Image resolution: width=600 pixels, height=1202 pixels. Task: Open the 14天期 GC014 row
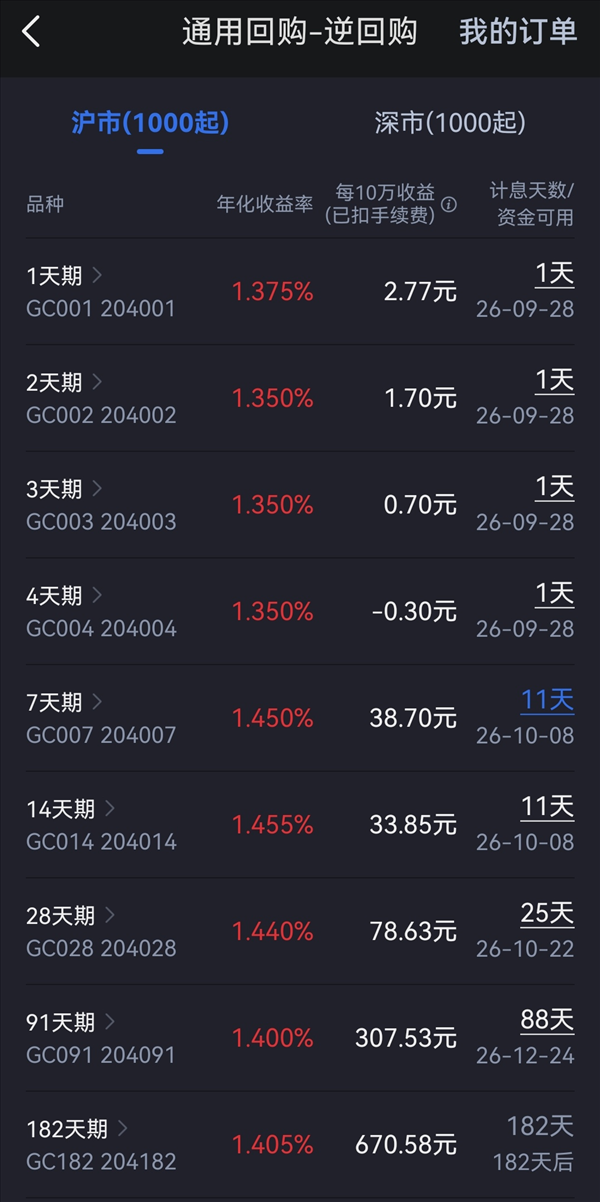point(300,825)
